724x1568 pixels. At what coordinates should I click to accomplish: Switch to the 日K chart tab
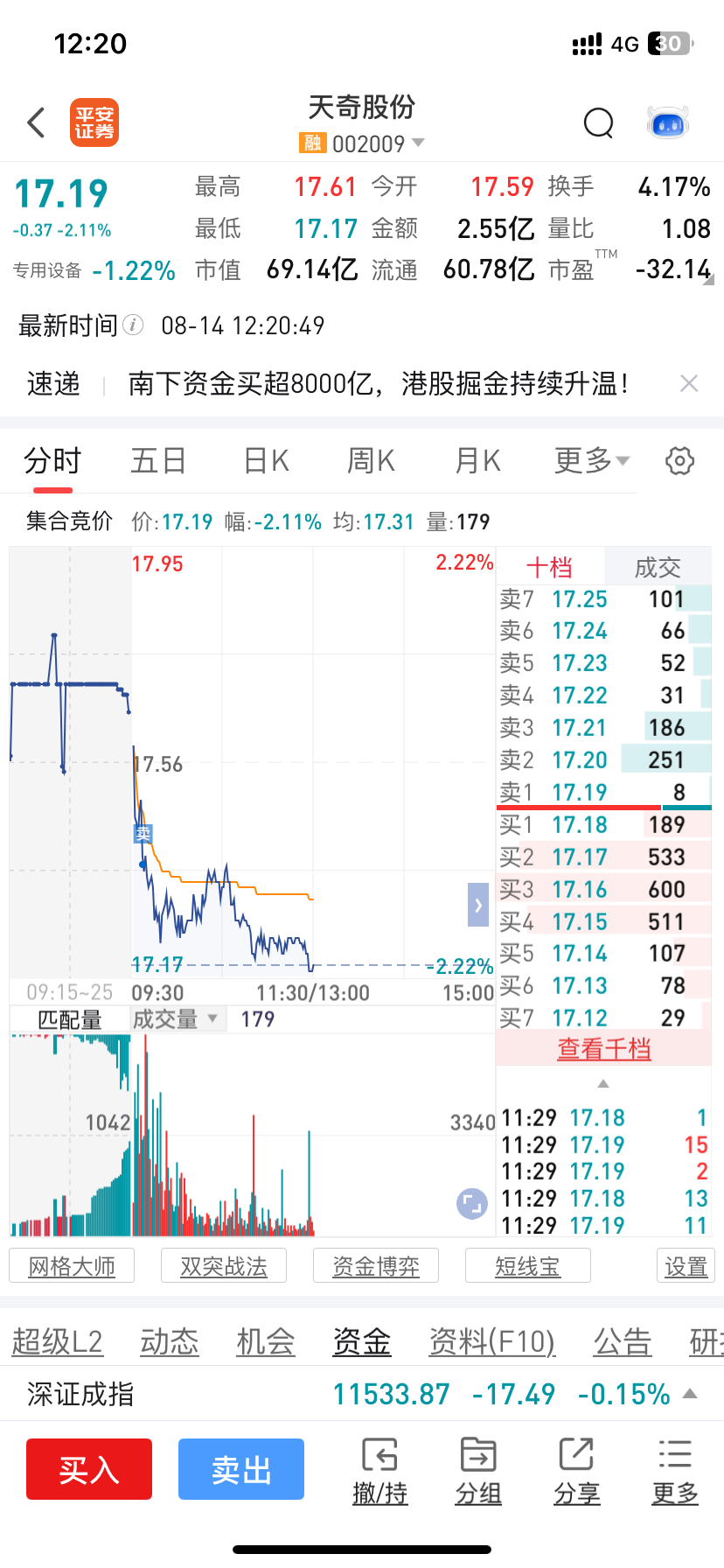266,460
